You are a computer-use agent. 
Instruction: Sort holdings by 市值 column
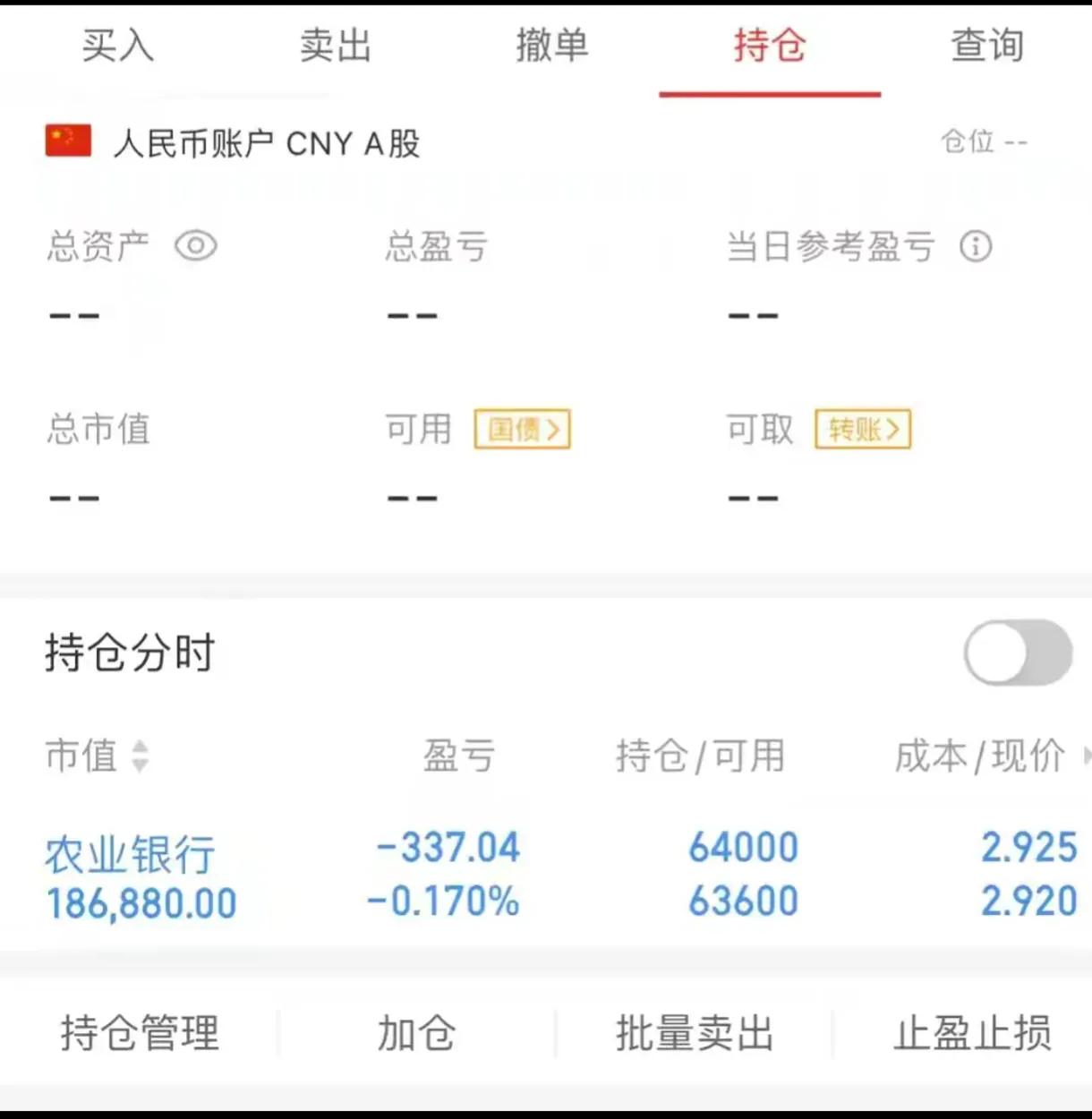96,756
